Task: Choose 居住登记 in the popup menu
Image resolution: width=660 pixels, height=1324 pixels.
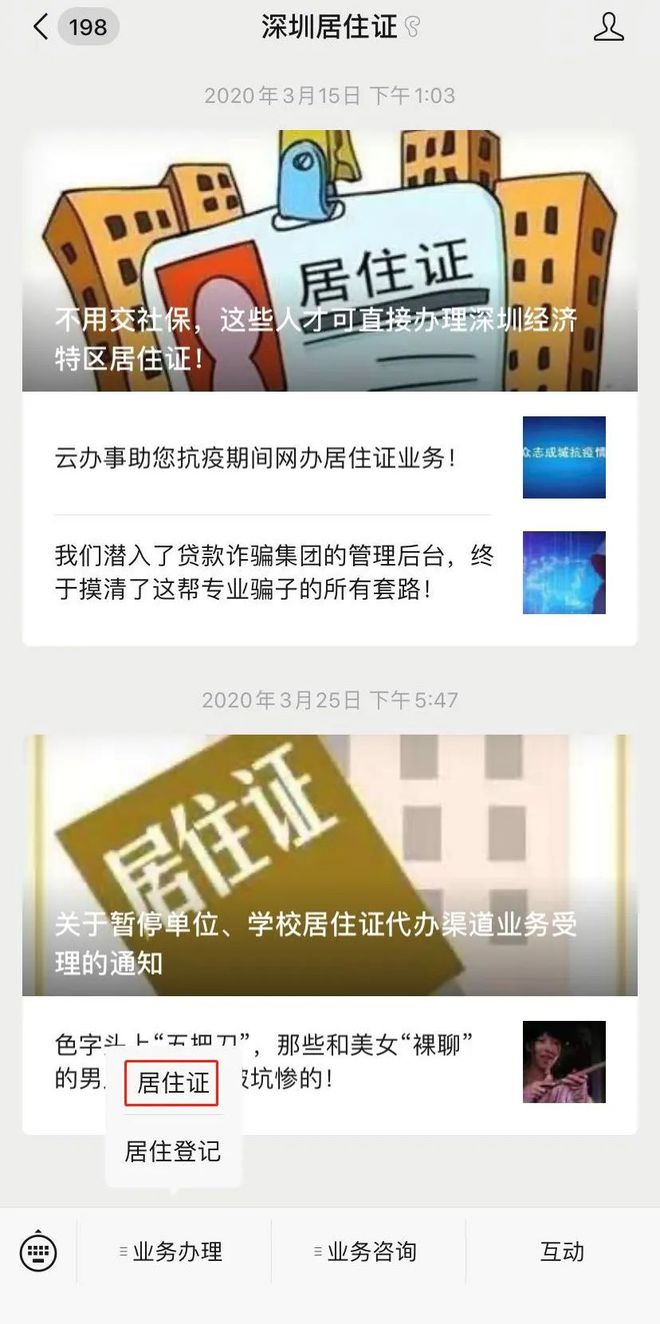Action: tap(173, 1151)
